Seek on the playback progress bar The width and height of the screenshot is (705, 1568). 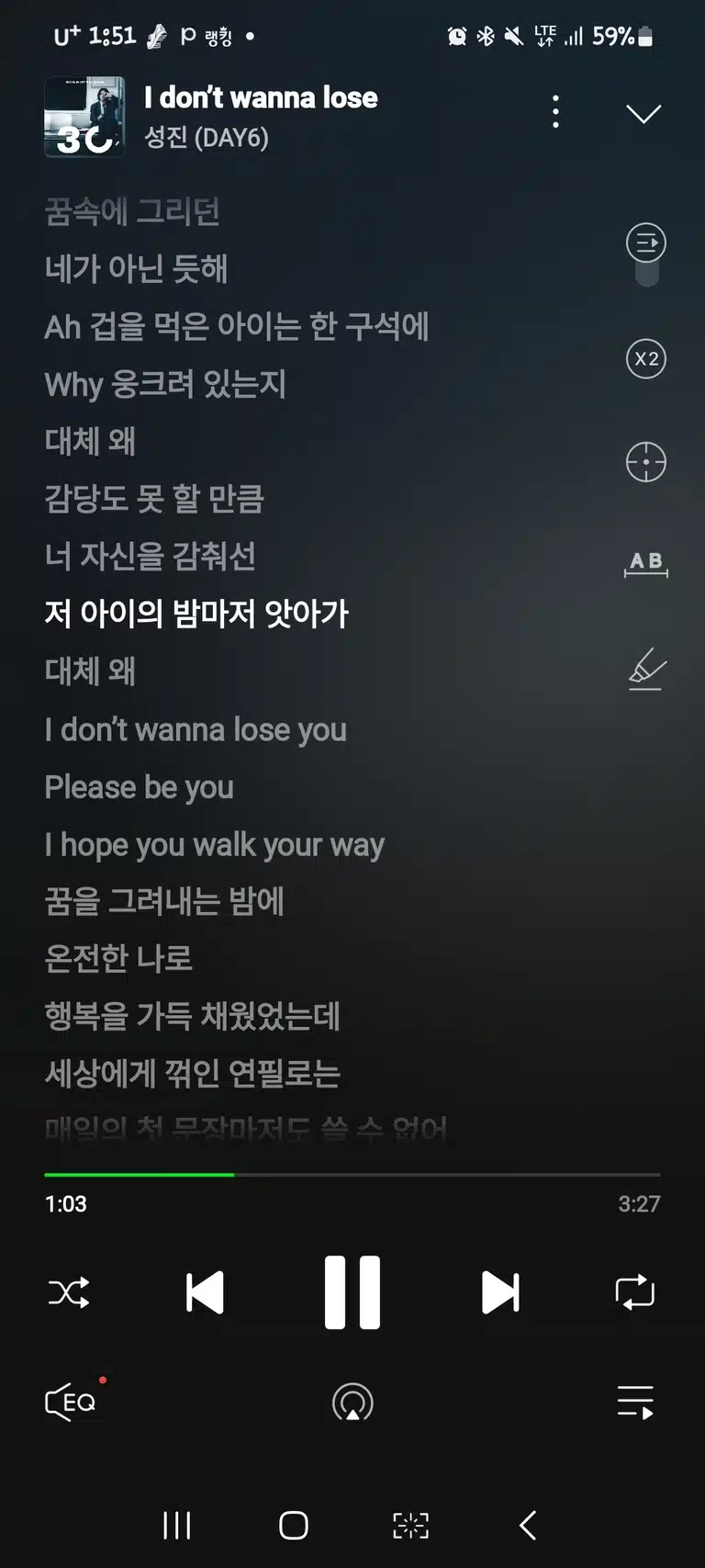pyautogui.click(x=352, y=1175)
